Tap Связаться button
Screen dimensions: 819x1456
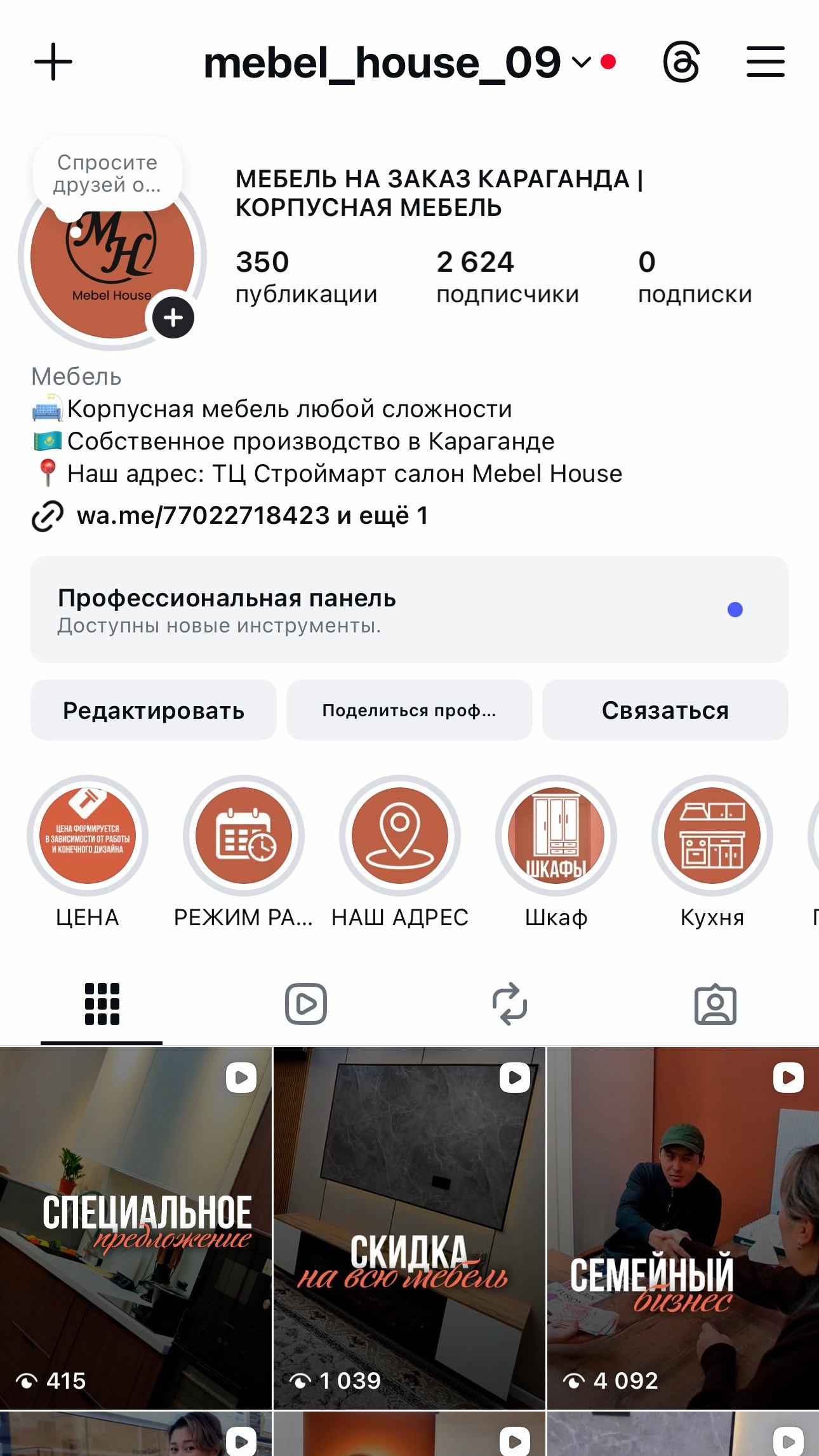pos(665,710)
